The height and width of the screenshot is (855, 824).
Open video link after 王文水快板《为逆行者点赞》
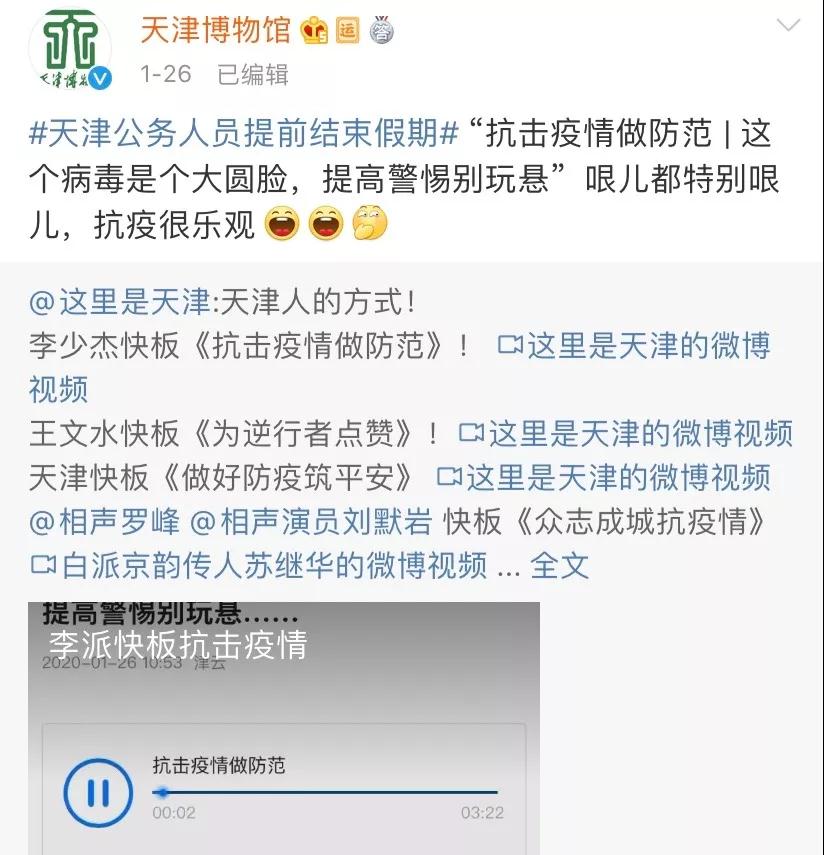(626, 433)
